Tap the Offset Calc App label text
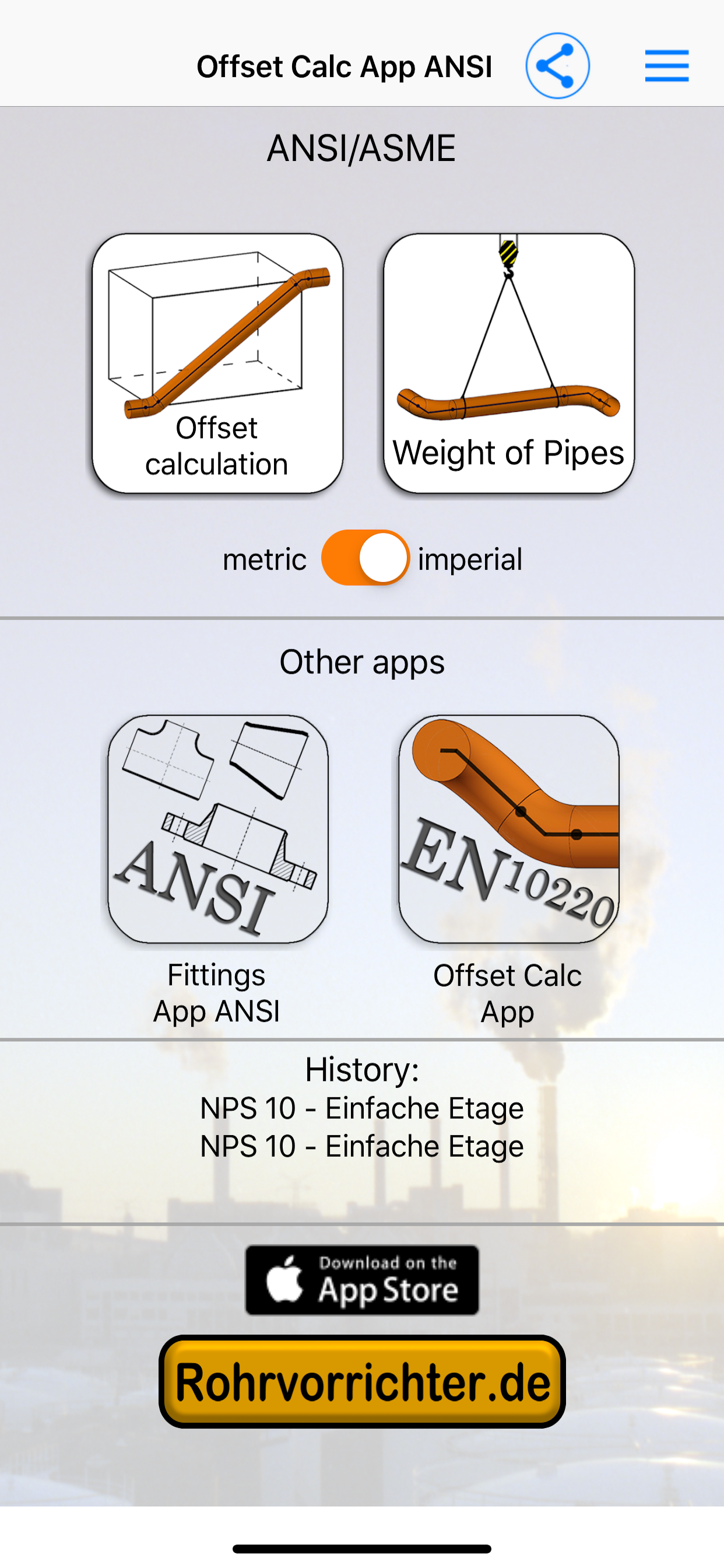 click(509, 992)
